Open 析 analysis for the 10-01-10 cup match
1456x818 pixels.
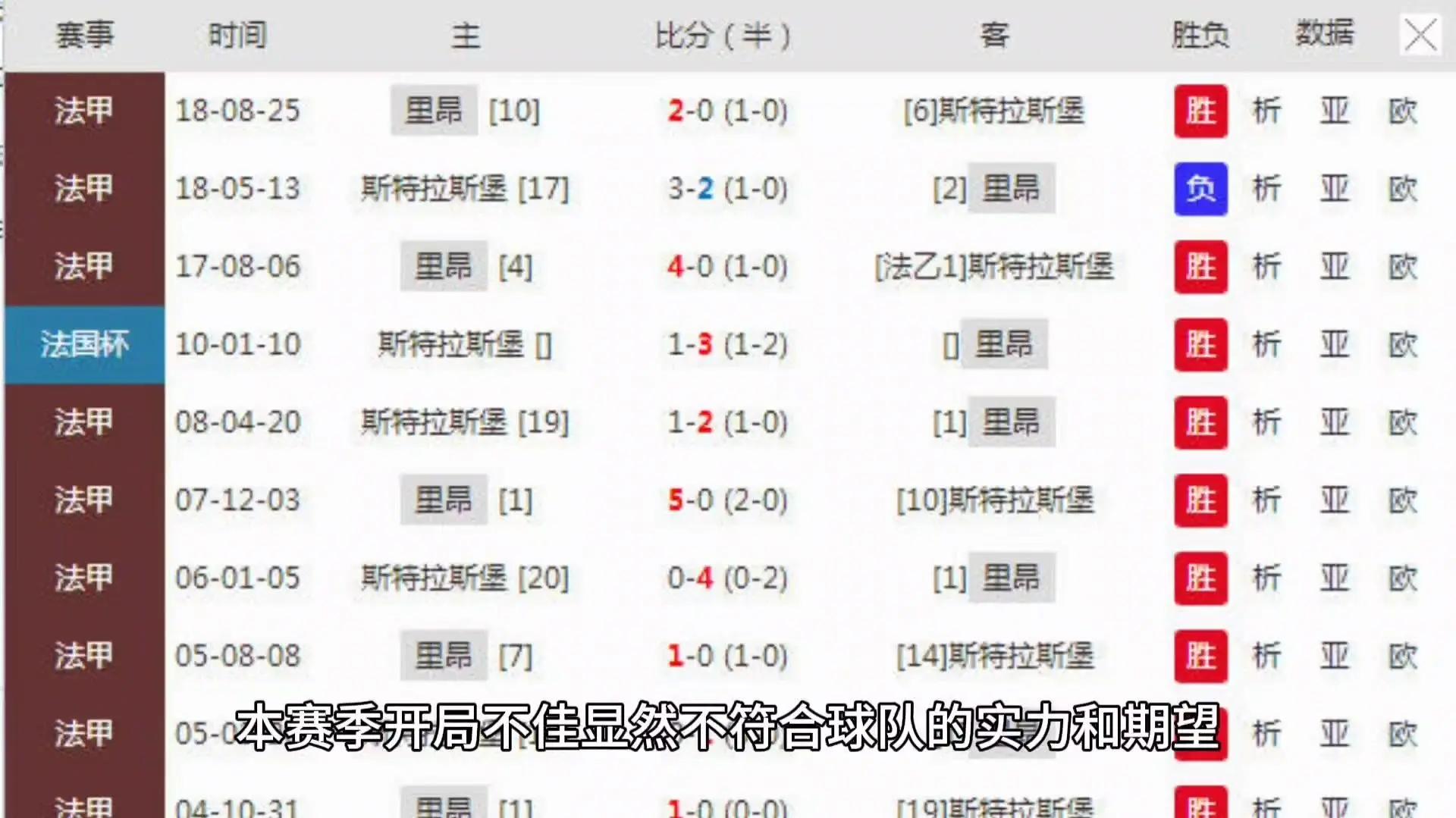(x=1266, y=345)
